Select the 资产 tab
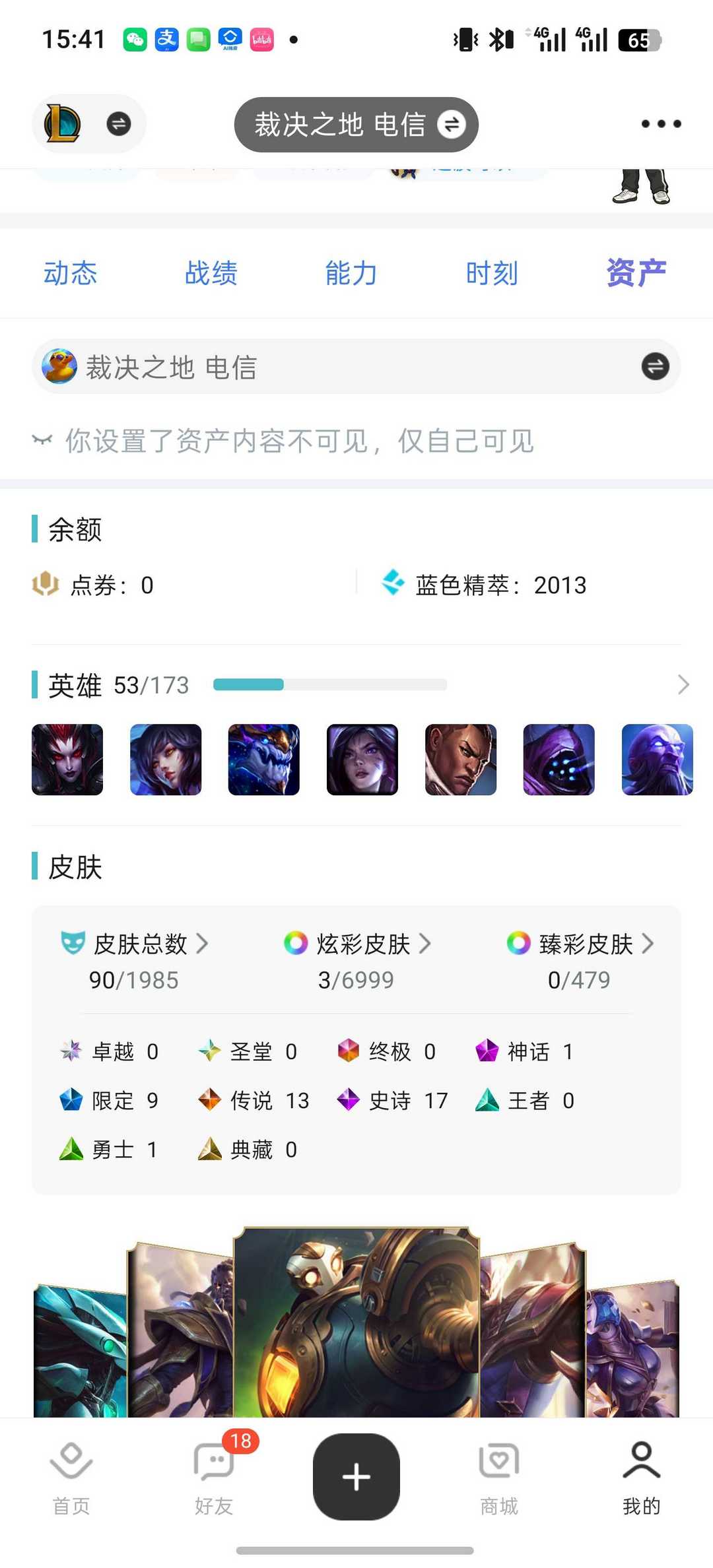The height and width of the screenshot is (1568, 713). [636, 273]
